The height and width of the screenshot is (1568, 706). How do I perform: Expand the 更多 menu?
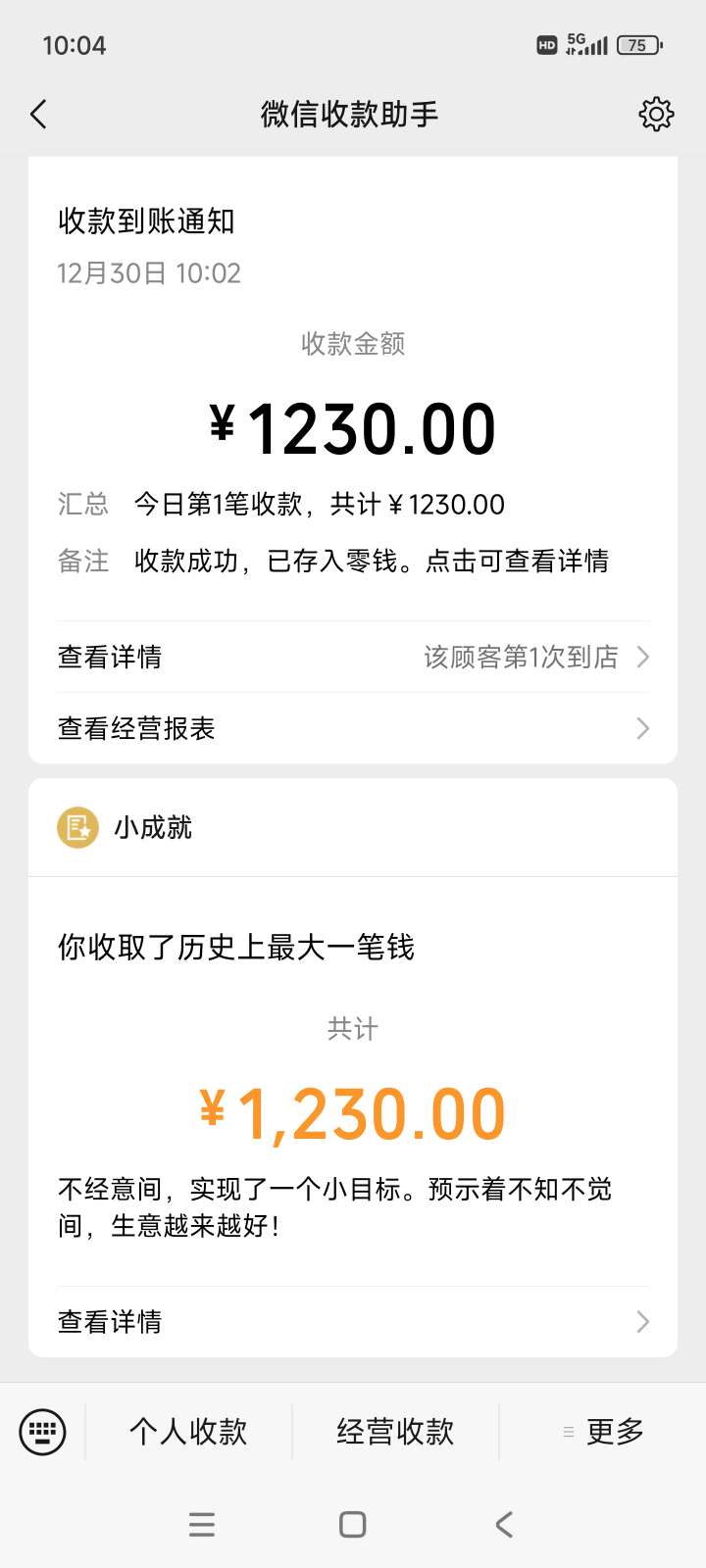604,1432
